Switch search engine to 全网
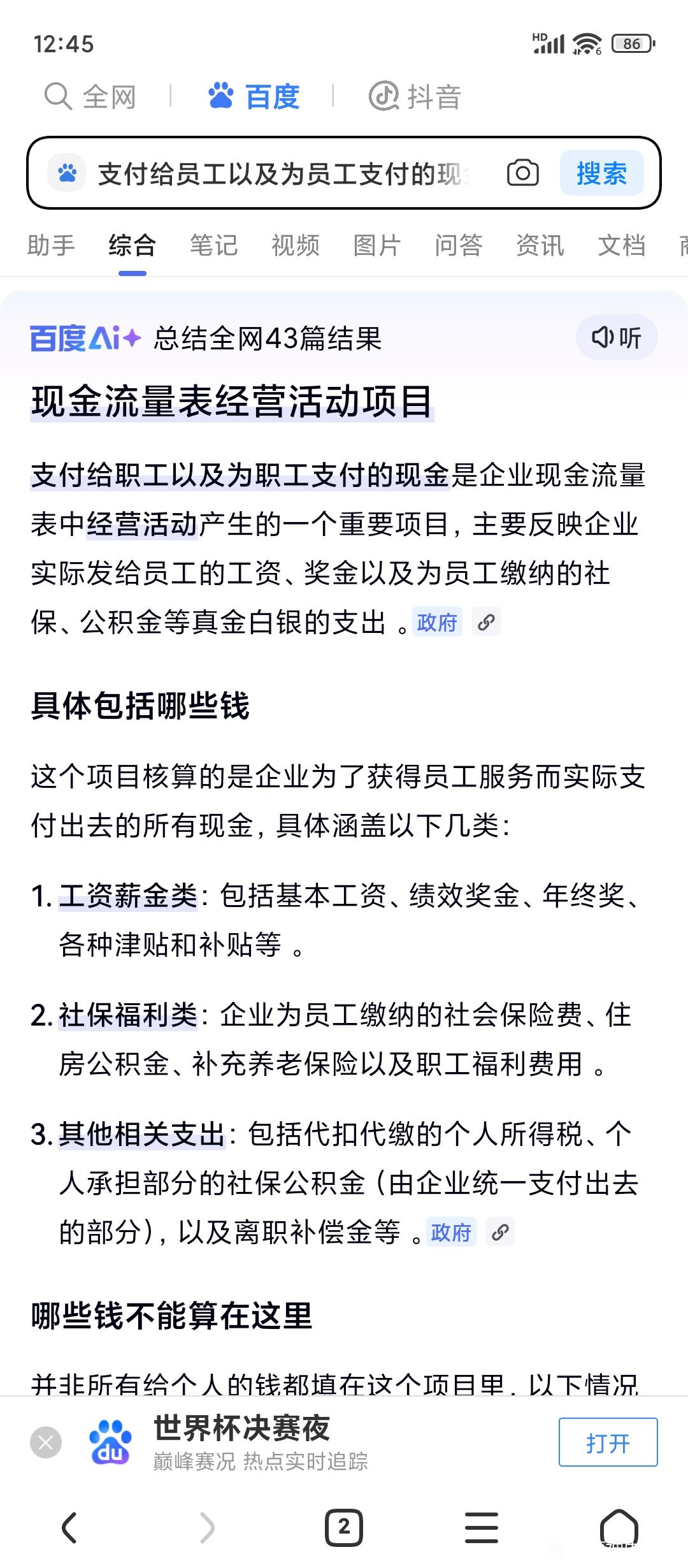The image size is (688, 1568). 90,97
